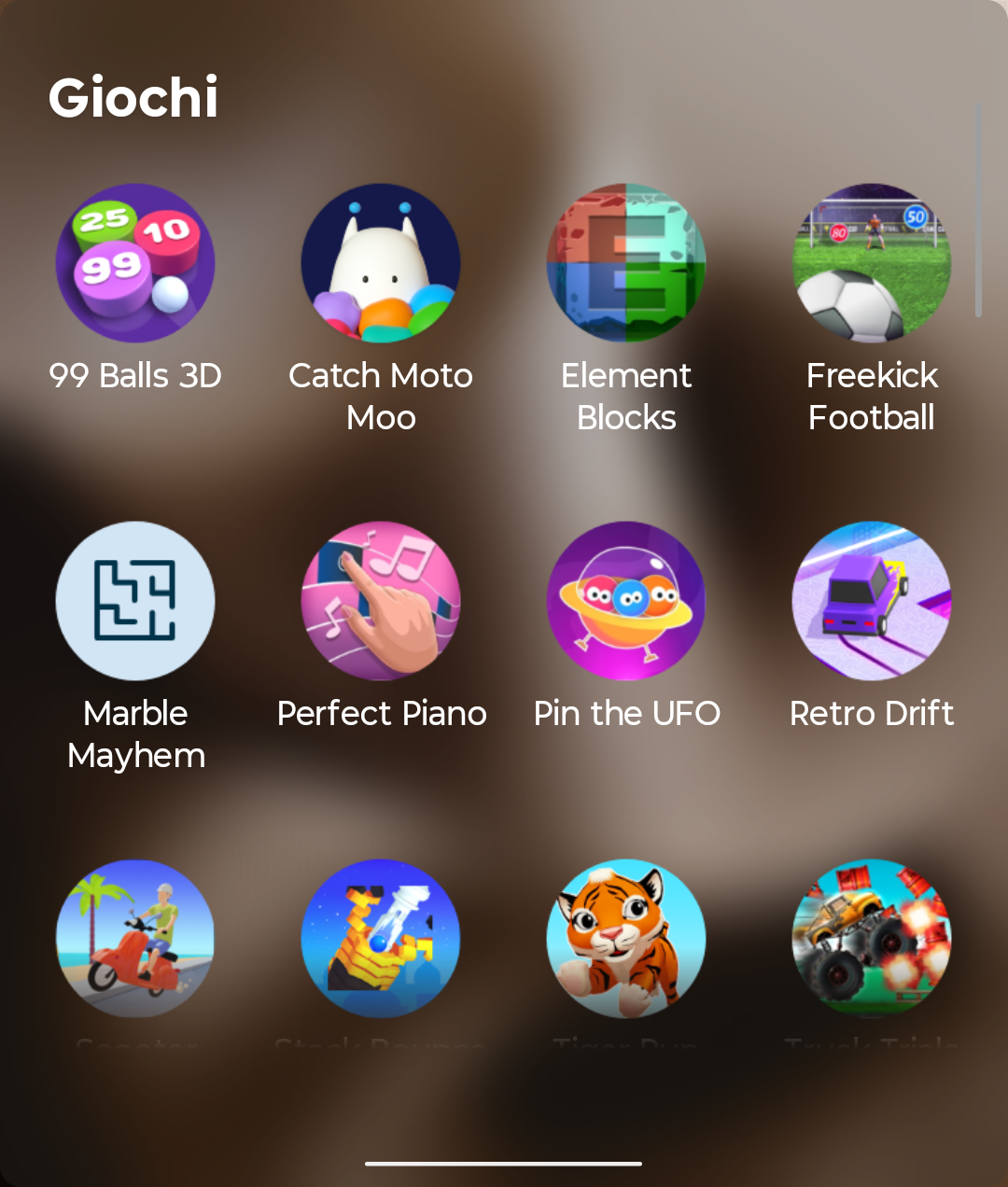Launch the Stack Bounce game icon
The image size is (1008, 1187).
(381, 939)
